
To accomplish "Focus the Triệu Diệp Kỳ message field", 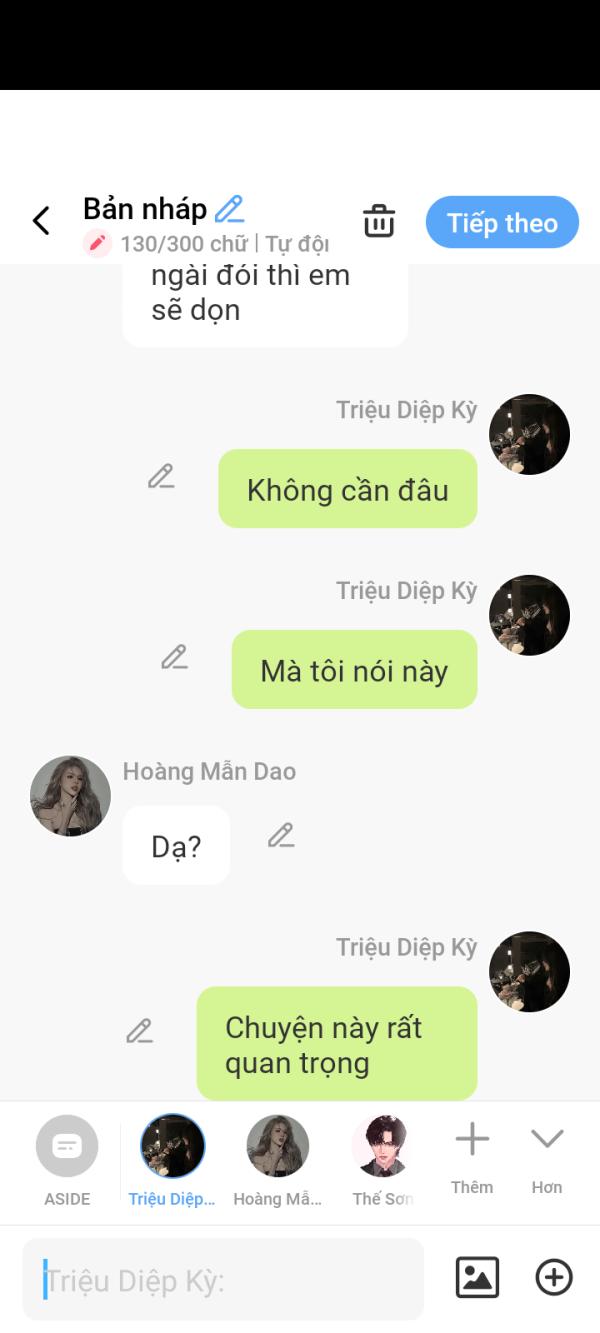I will [223, 1279].
